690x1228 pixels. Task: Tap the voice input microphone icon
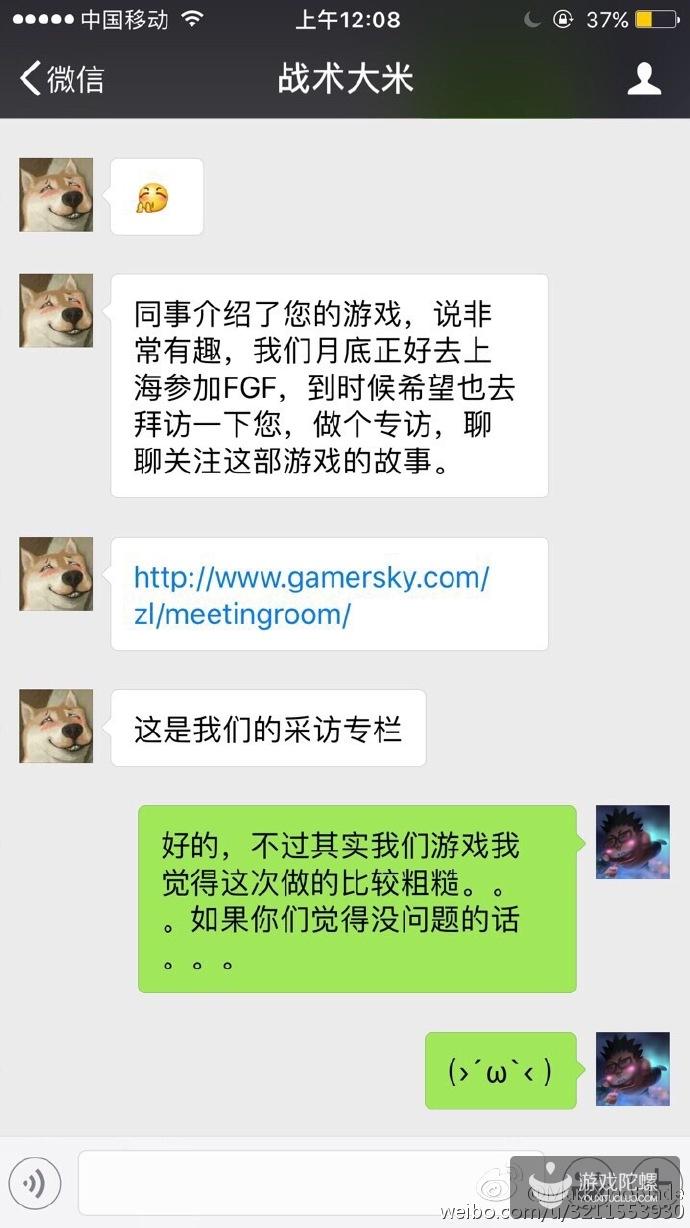35,1184
